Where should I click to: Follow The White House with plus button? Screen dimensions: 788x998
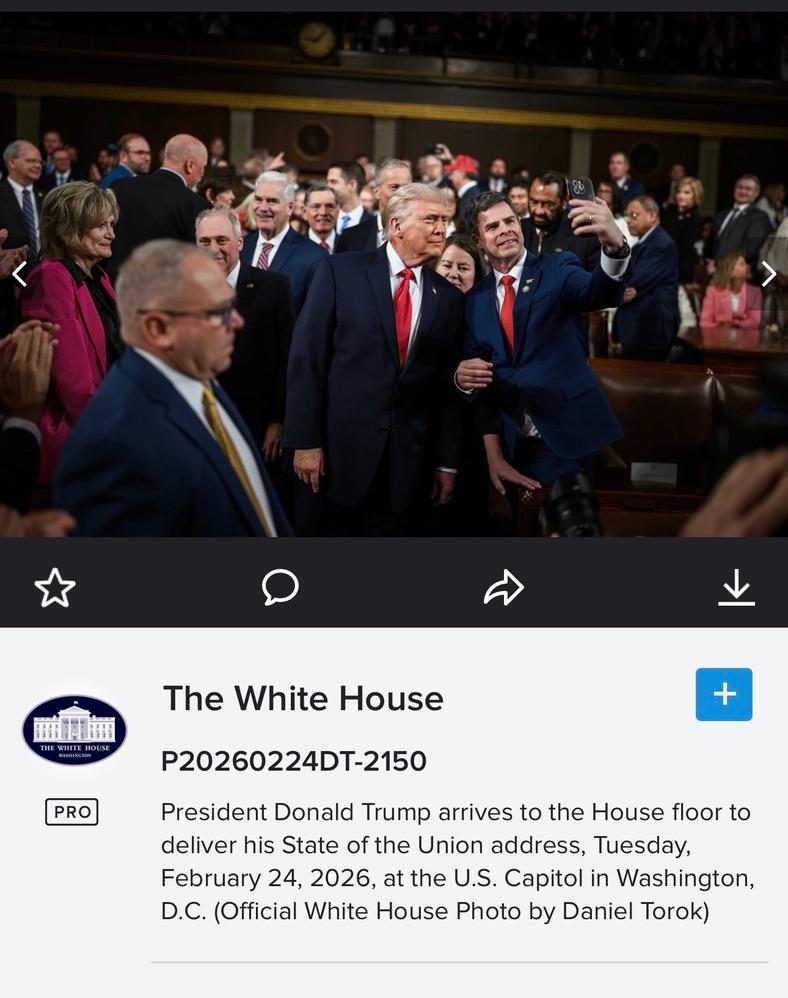[723, 694]
